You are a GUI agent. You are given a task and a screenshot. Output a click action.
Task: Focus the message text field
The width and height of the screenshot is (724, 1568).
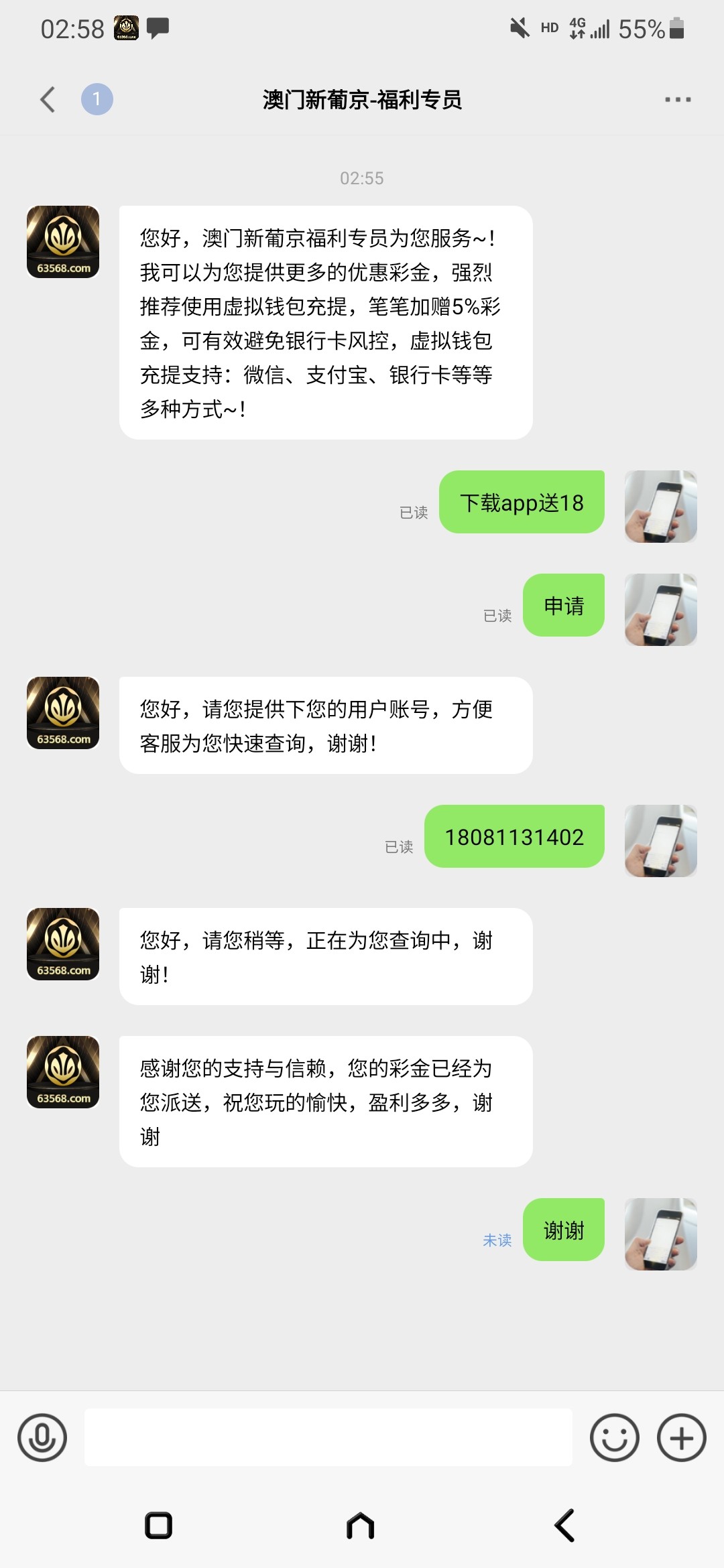pyautogui.click(x=328, y=1437)
